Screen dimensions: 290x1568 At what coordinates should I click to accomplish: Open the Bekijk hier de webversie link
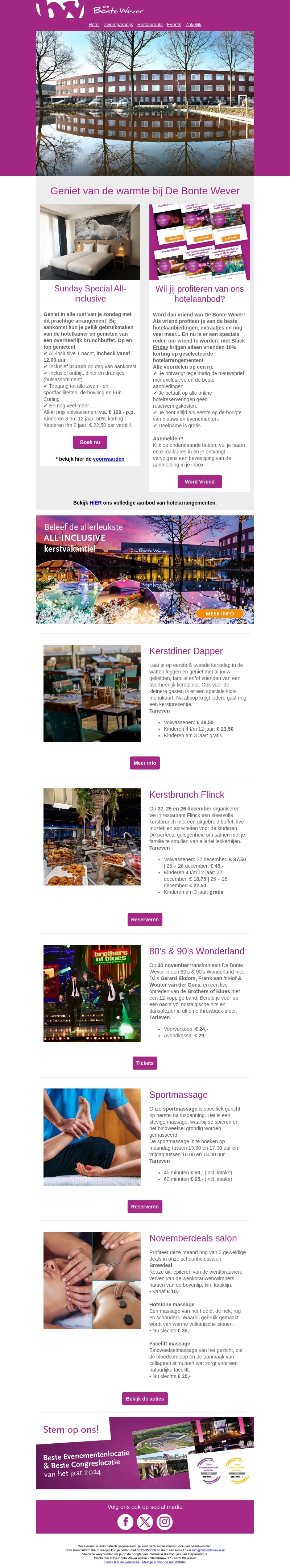pyautogui.click(x=122, y=1562)
